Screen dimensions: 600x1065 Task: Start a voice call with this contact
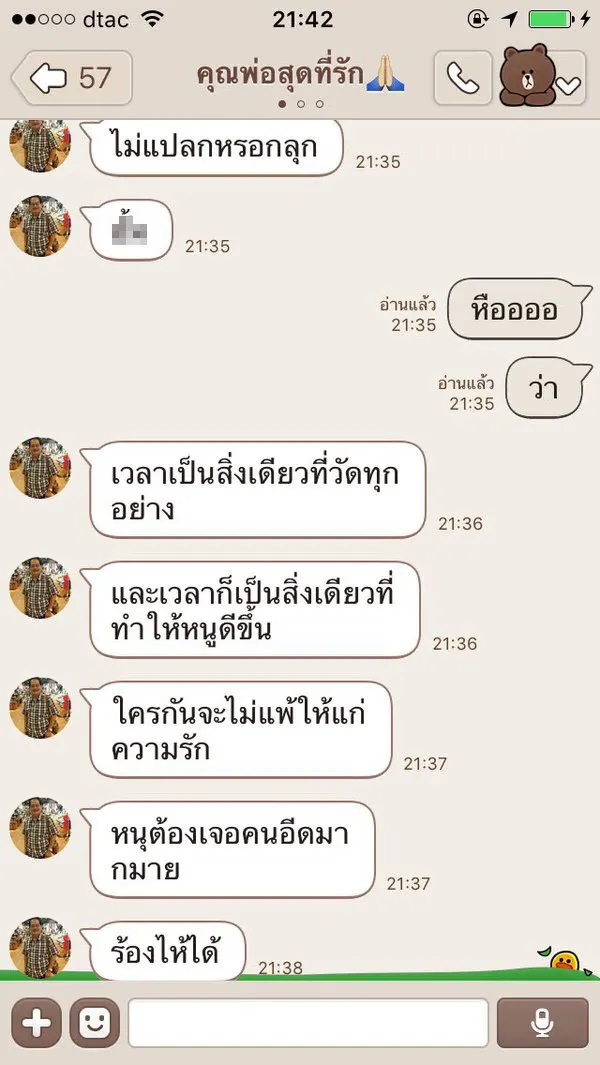pos(463,78)
